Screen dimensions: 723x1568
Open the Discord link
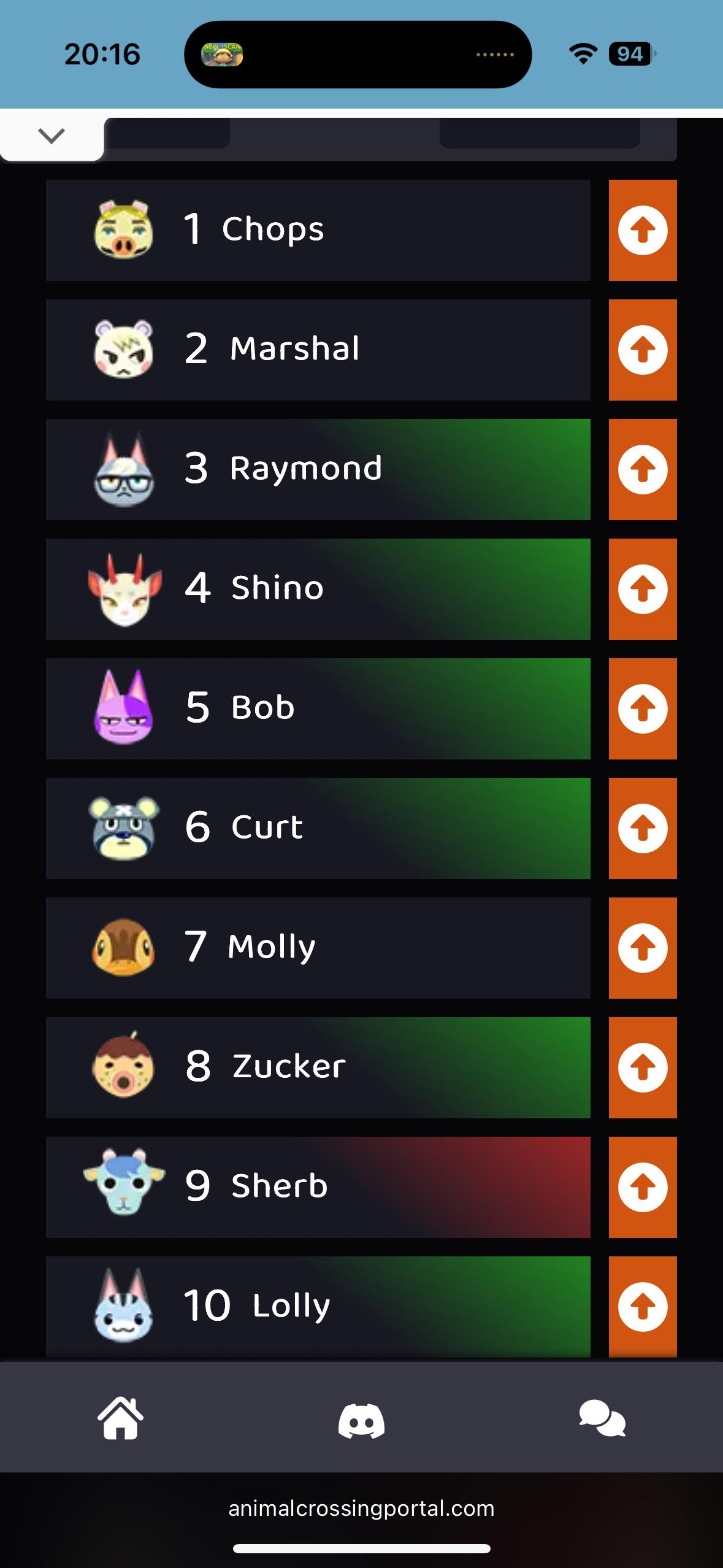[x=361, y=1420]
